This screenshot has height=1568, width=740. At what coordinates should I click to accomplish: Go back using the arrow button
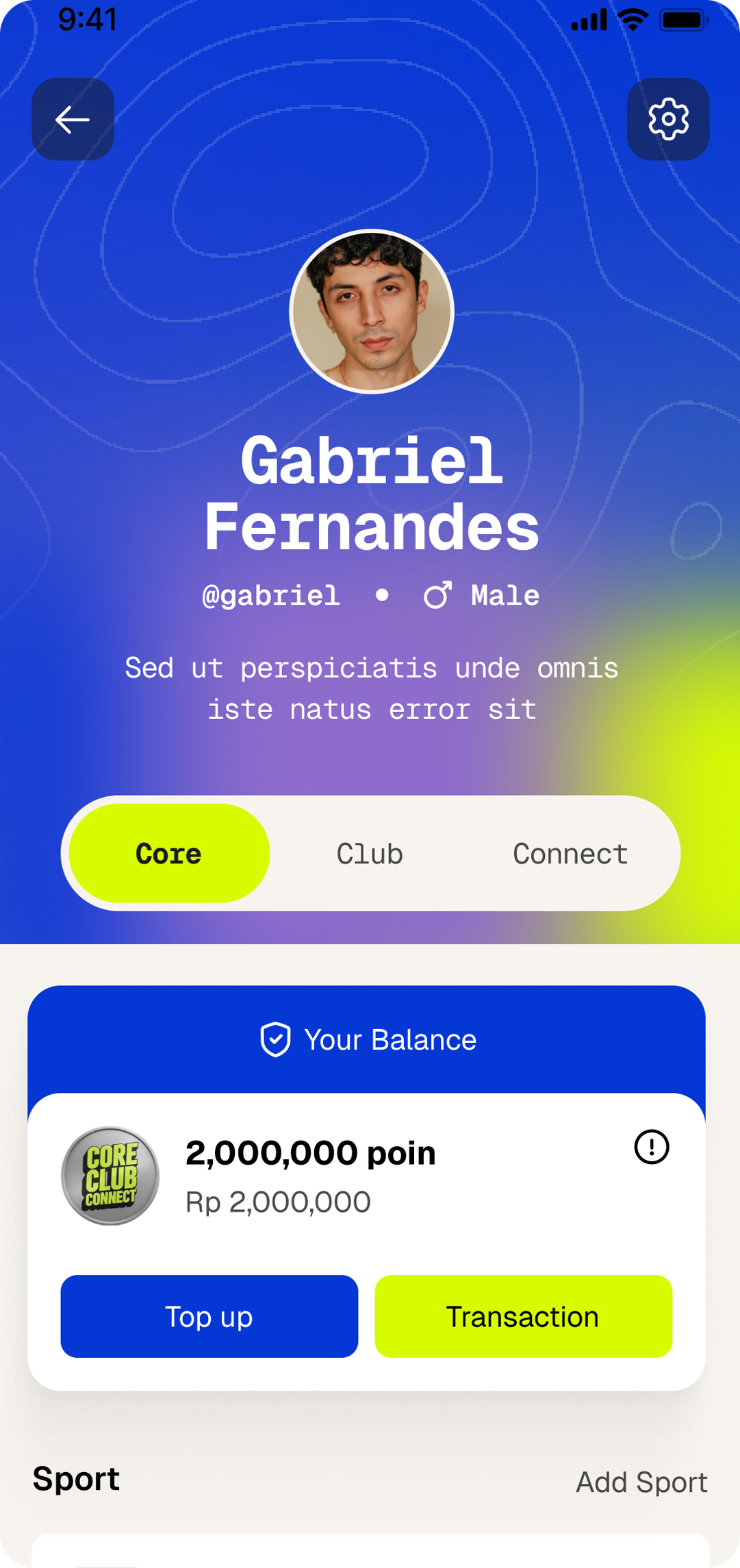click(73, 119)
